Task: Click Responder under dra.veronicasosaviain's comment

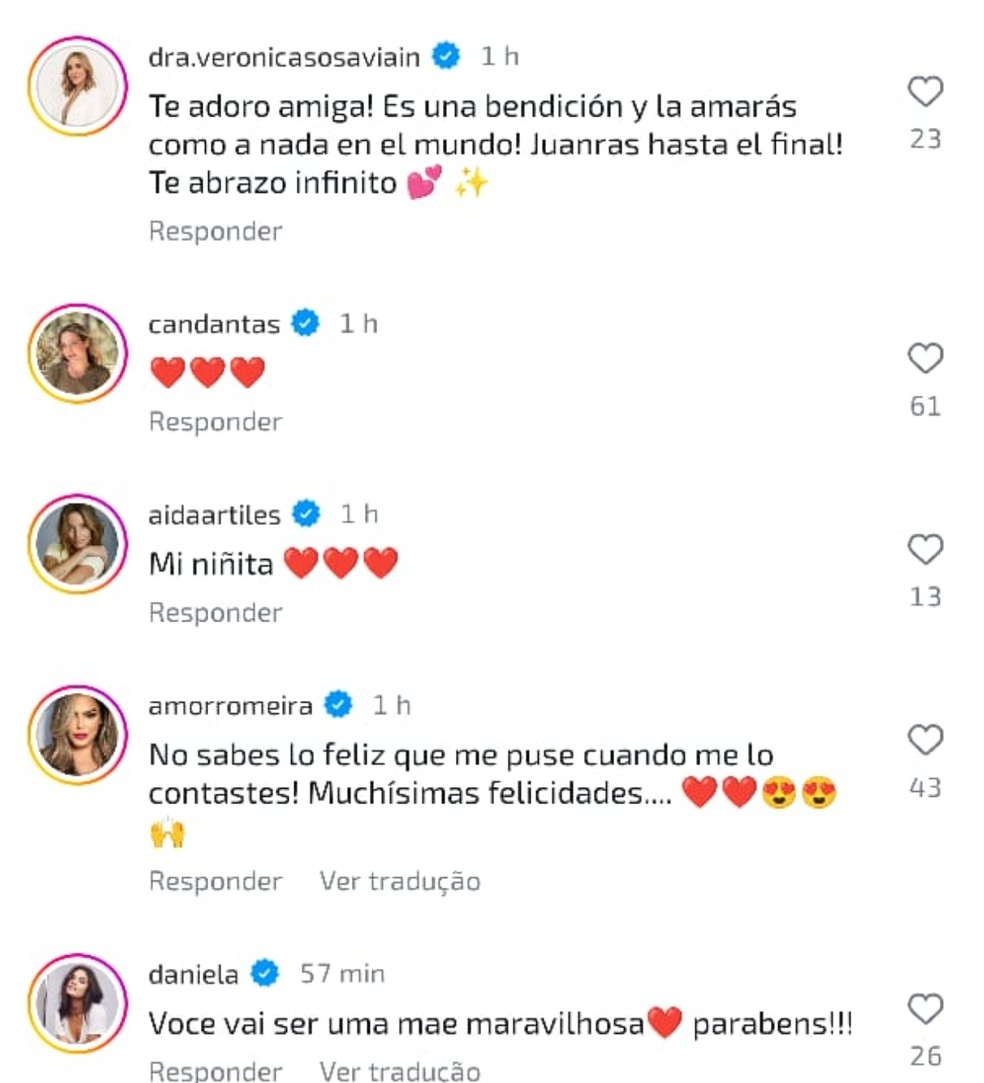Action: 214,231
